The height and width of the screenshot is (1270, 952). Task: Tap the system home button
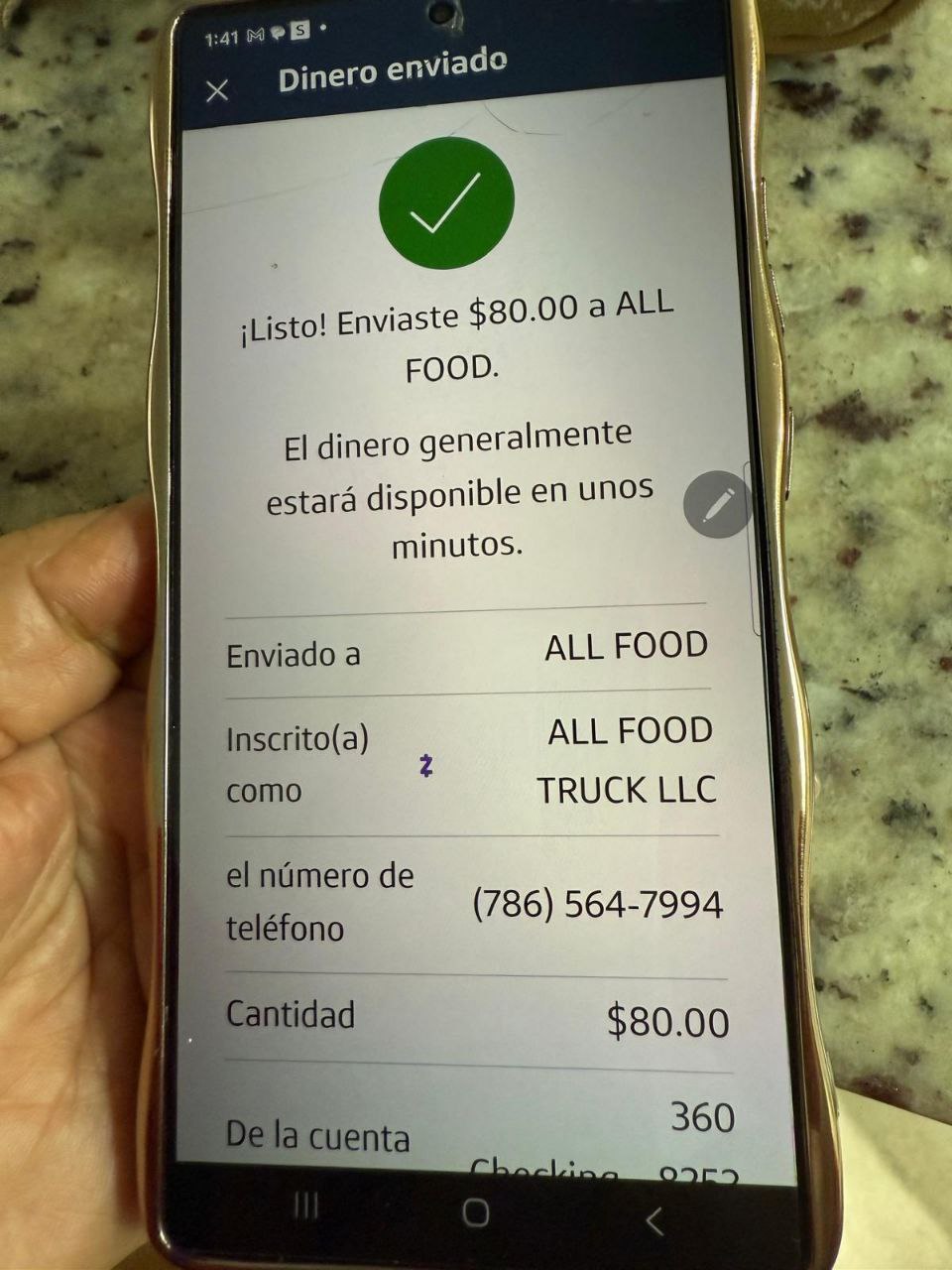pyautogui.click(x=476, y=1211)
